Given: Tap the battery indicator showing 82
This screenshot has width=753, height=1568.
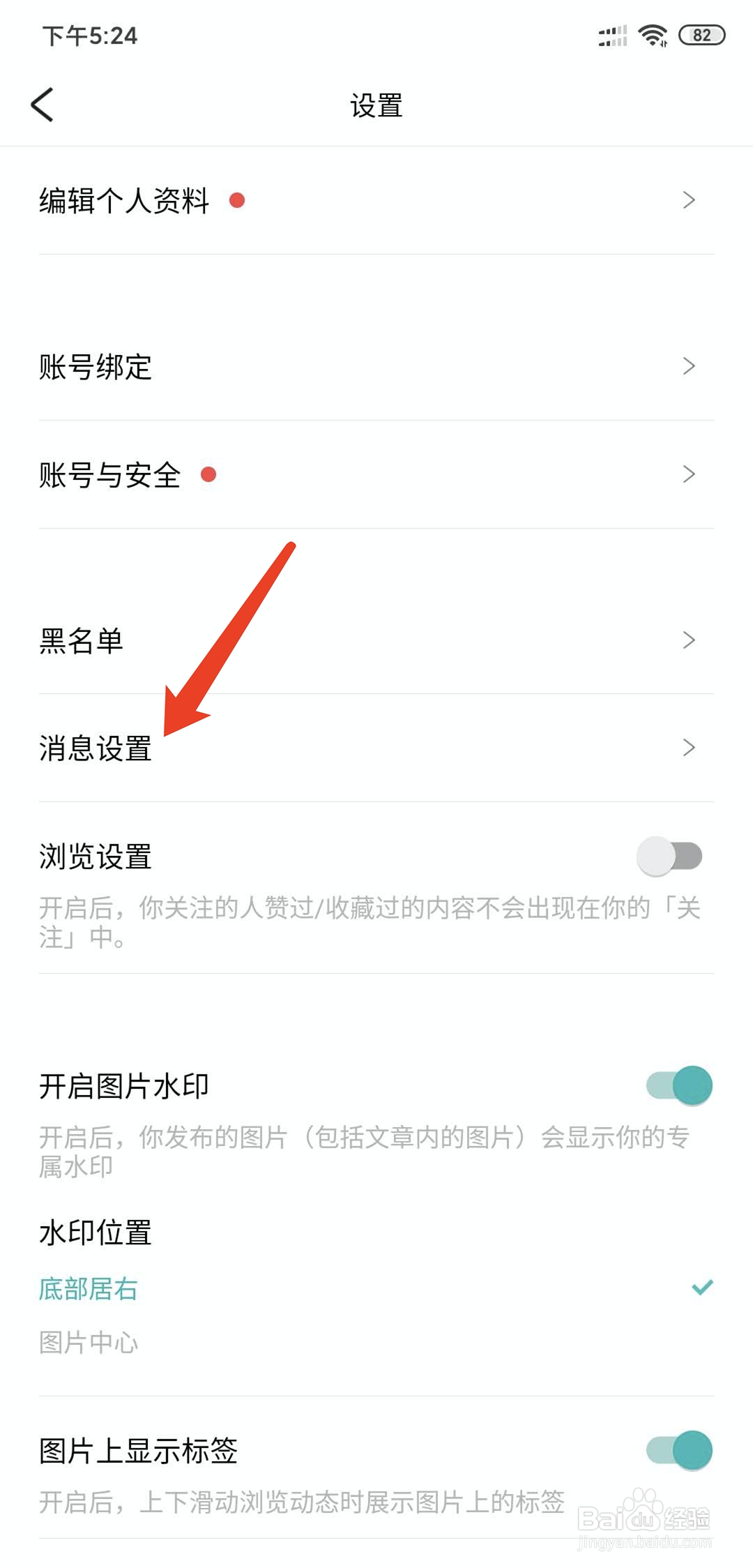Looking at the screenshot, I should click(699, 35).
